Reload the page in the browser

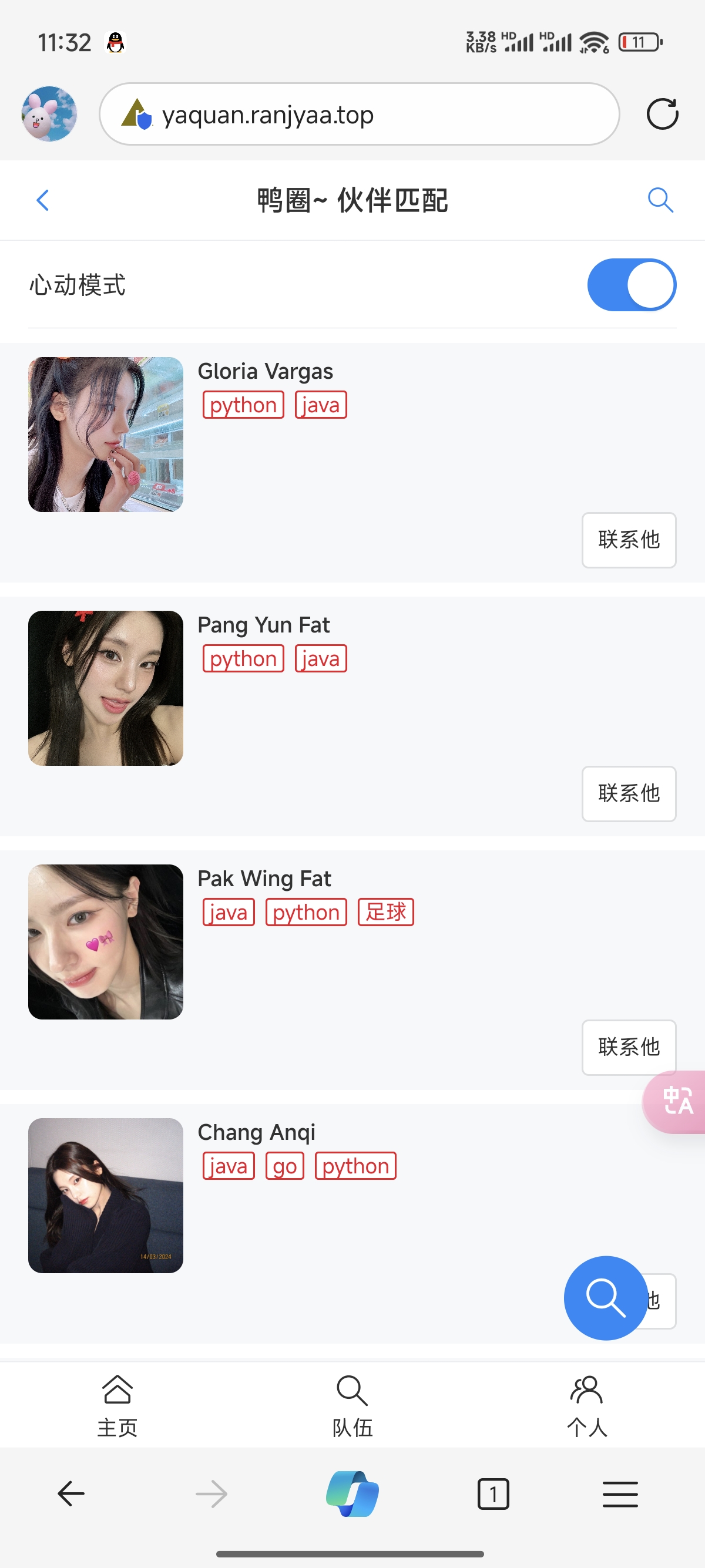click(x=662, y=115)
